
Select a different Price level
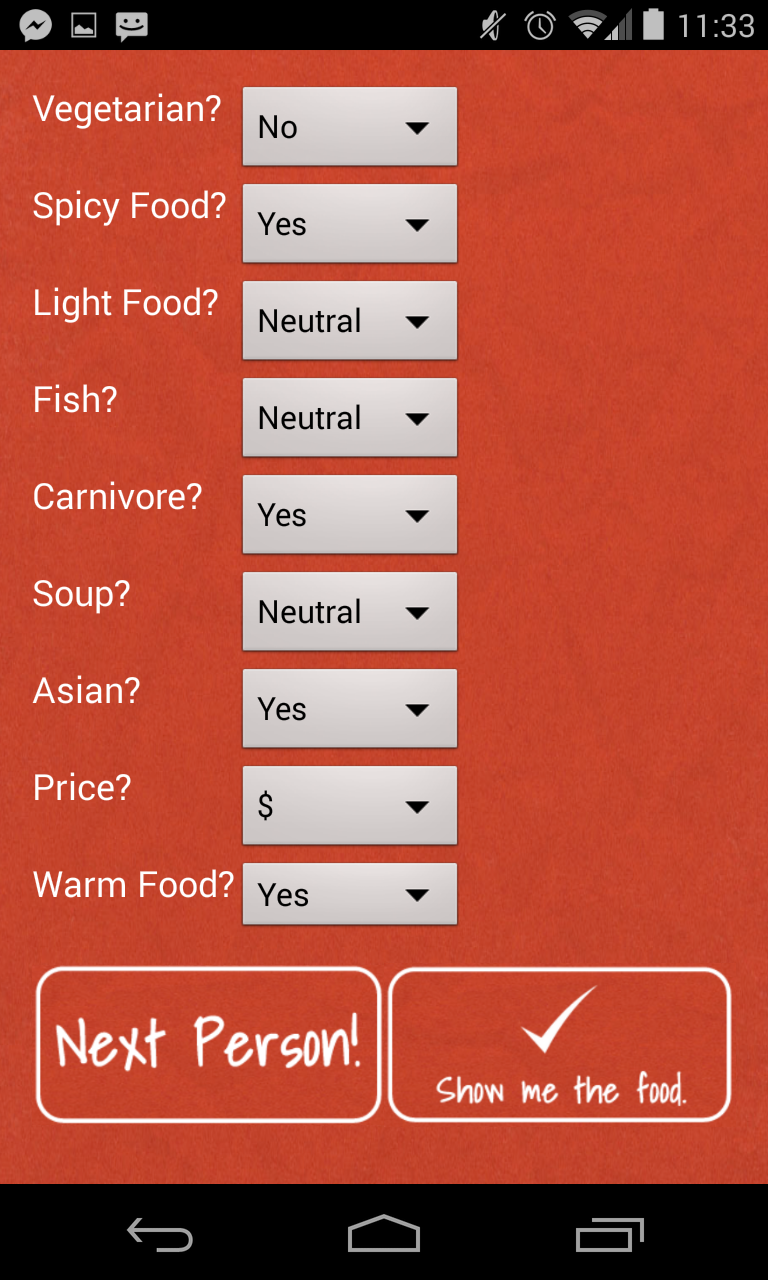(350, 806)
